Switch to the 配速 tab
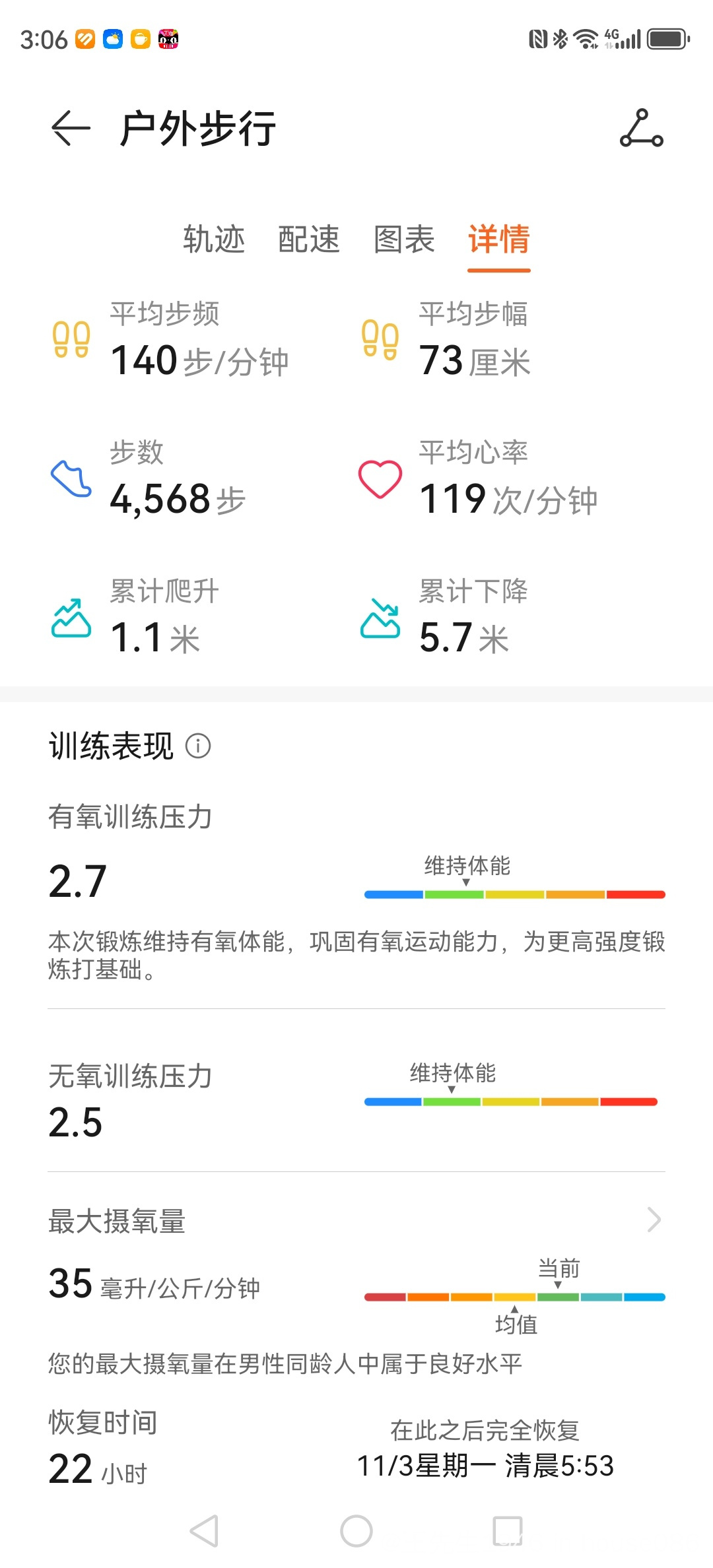 (x=309, y=239)
